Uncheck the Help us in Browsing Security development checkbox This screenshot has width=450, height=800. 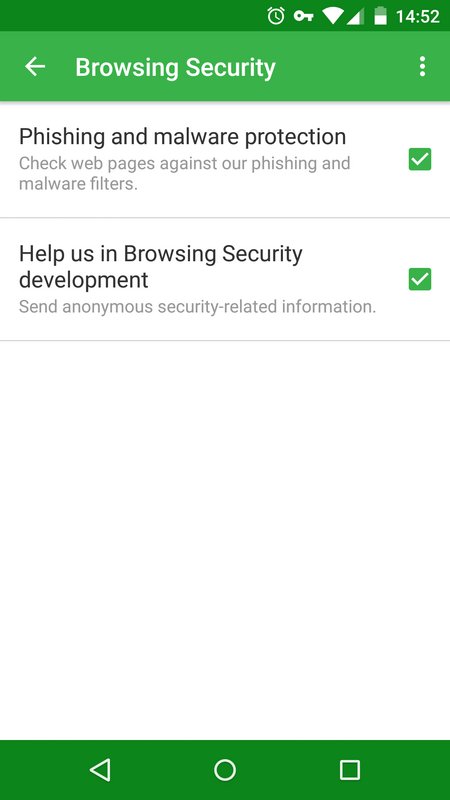click(420, 279)
